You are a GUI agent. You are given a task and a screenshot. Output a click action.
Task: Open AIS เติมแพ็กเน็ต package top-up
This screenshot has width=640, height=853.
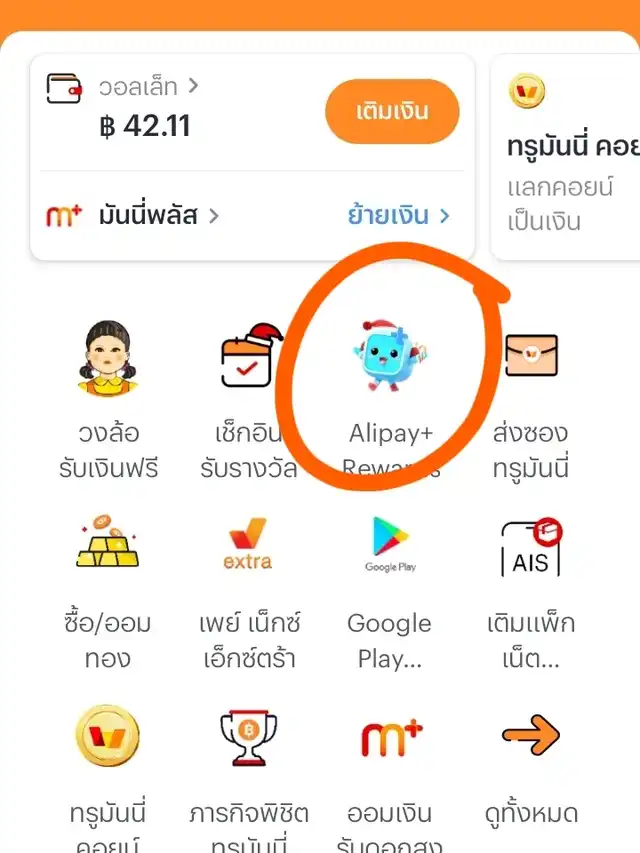(530, 588)
